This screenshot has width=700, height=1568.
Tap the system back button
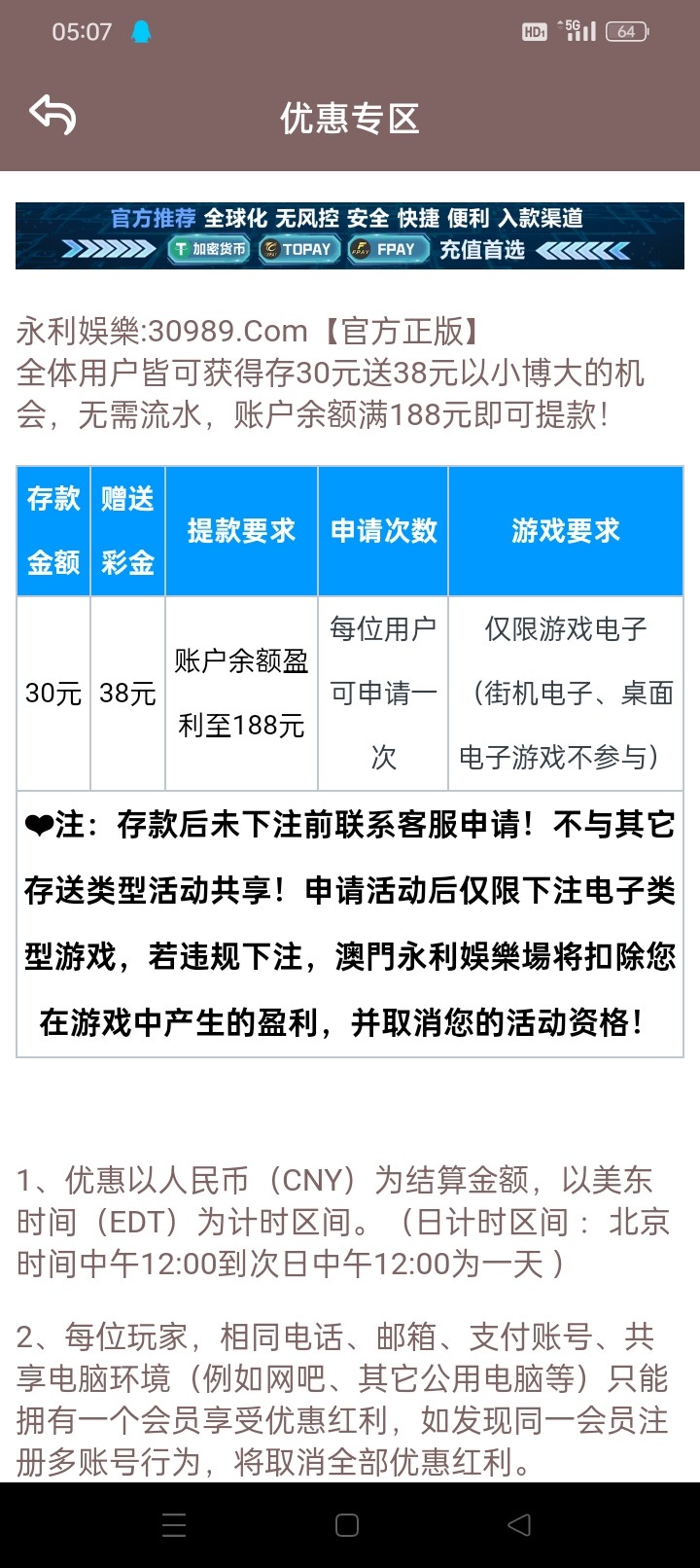520,1525
